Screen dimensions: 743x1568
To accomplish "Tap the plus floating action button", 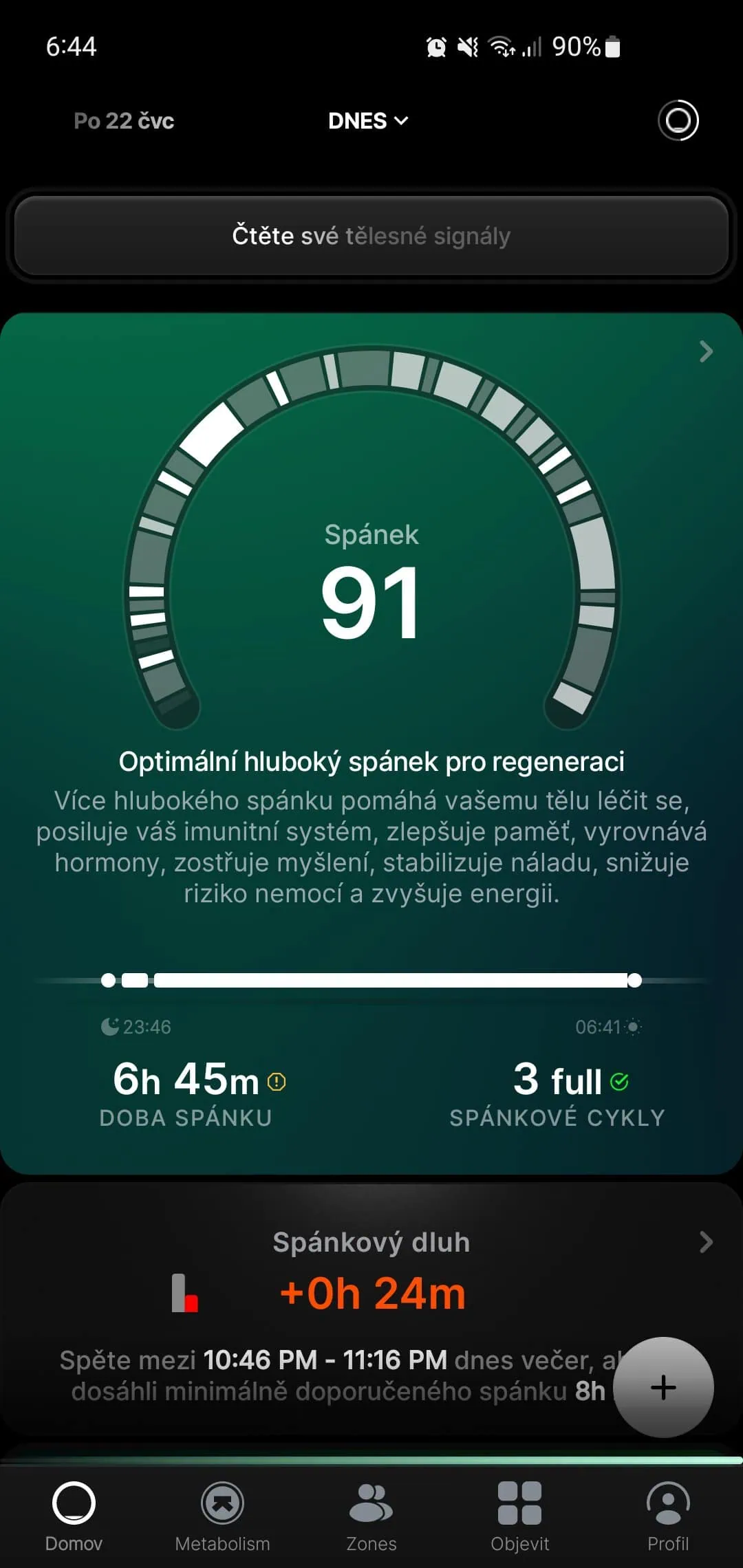I will click(x=663, y=1387).
